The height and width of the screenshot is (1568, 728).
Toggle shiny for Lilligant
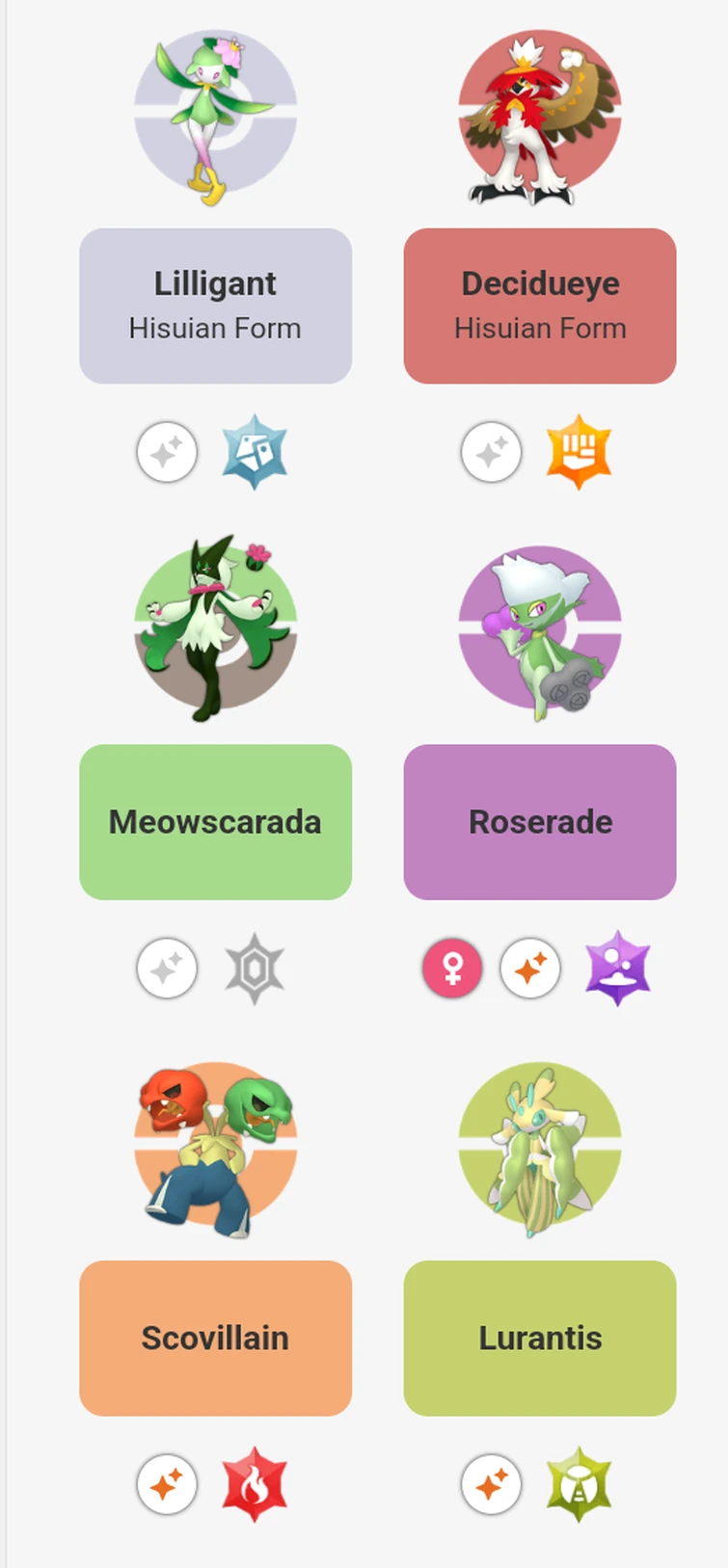click(x=167, y=452)
